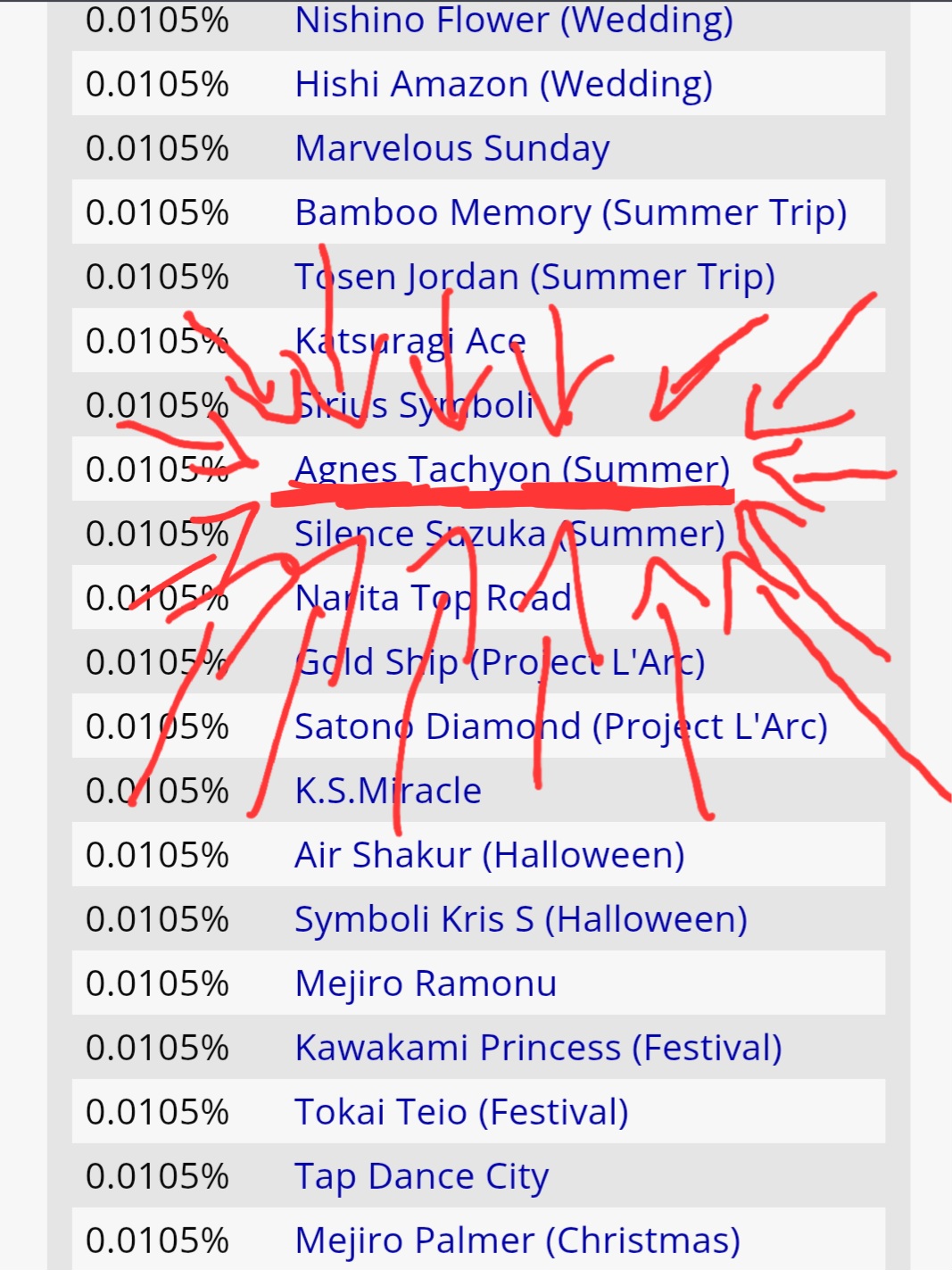
Task: Open Narita Top Road link
Action: coord(433,598)
